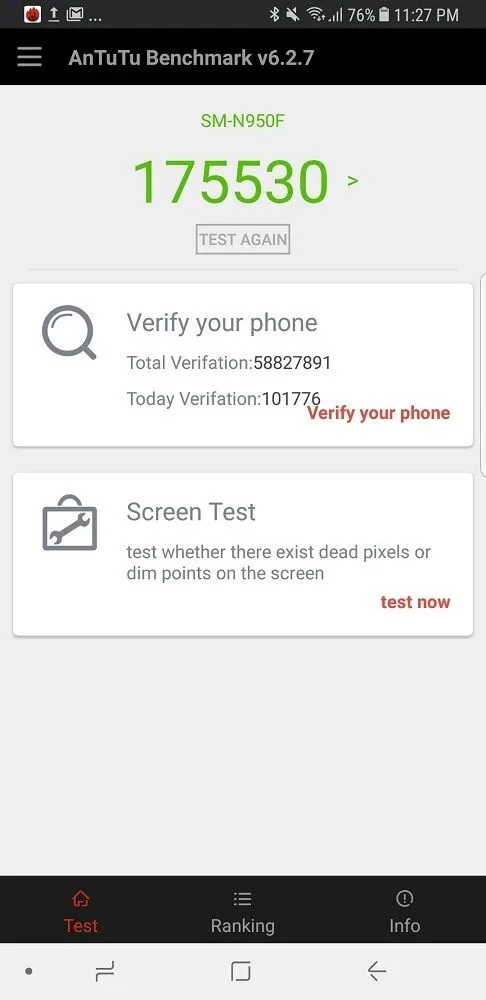Start the screen test with test now
This screenshot has width=486, height=1000.
point(415,602)
